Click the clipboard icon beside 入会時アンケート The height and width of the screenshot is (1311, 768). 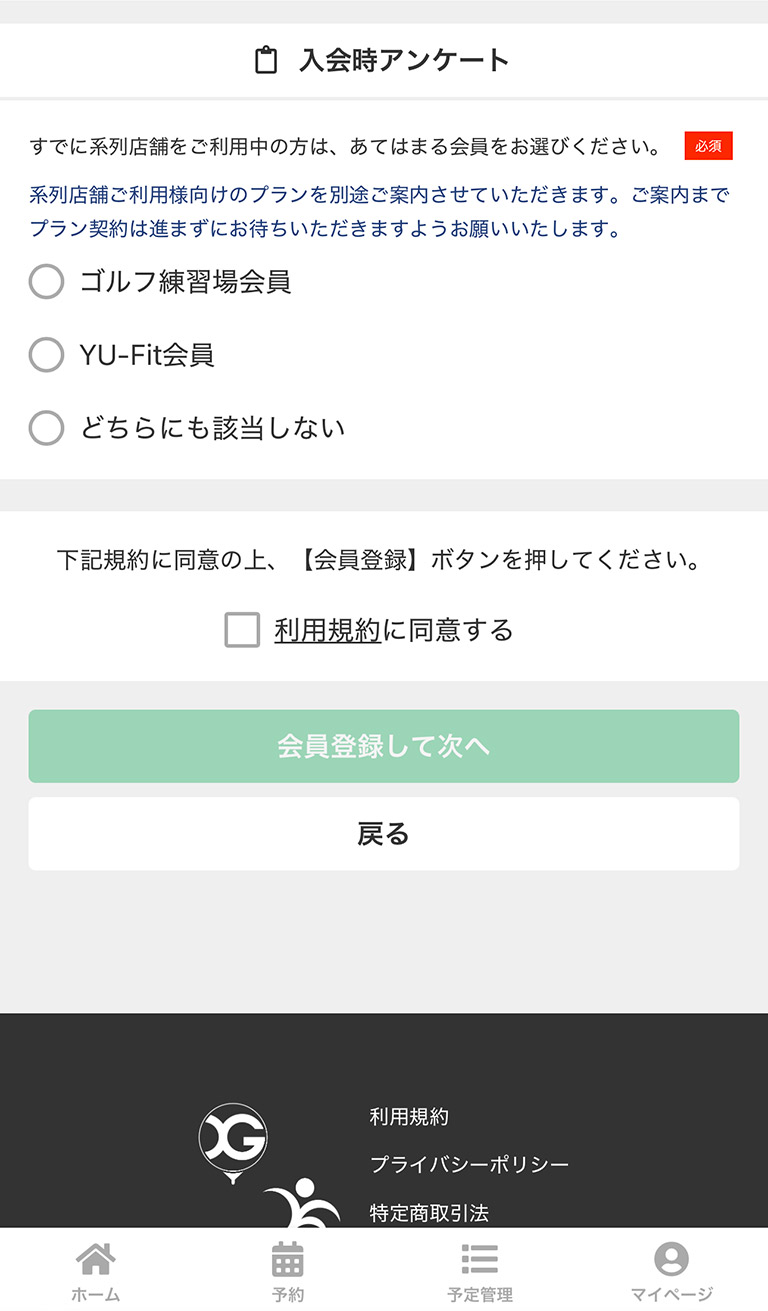[x=265, y=59]
